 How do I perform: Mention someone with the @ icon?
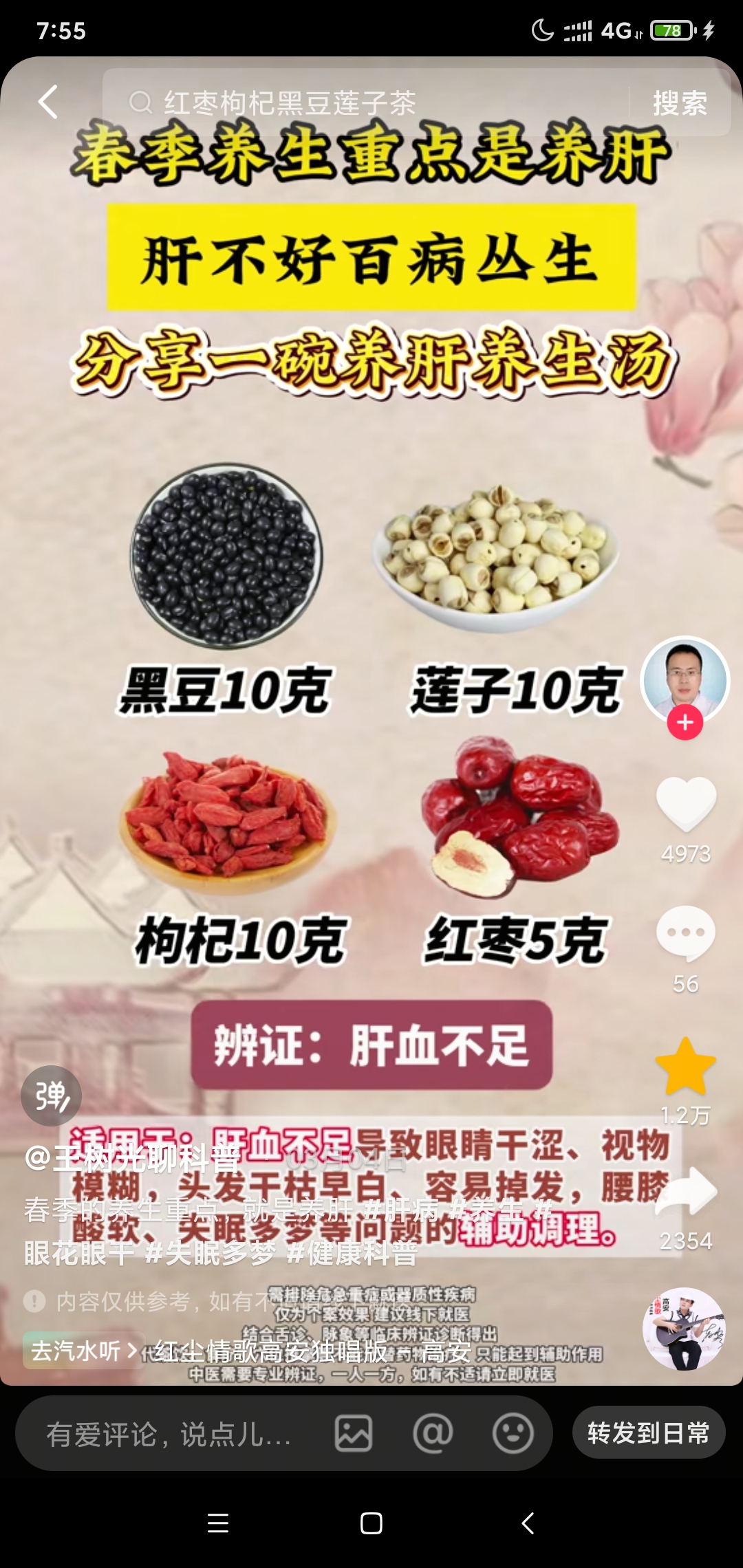(x=433, y=1434)
